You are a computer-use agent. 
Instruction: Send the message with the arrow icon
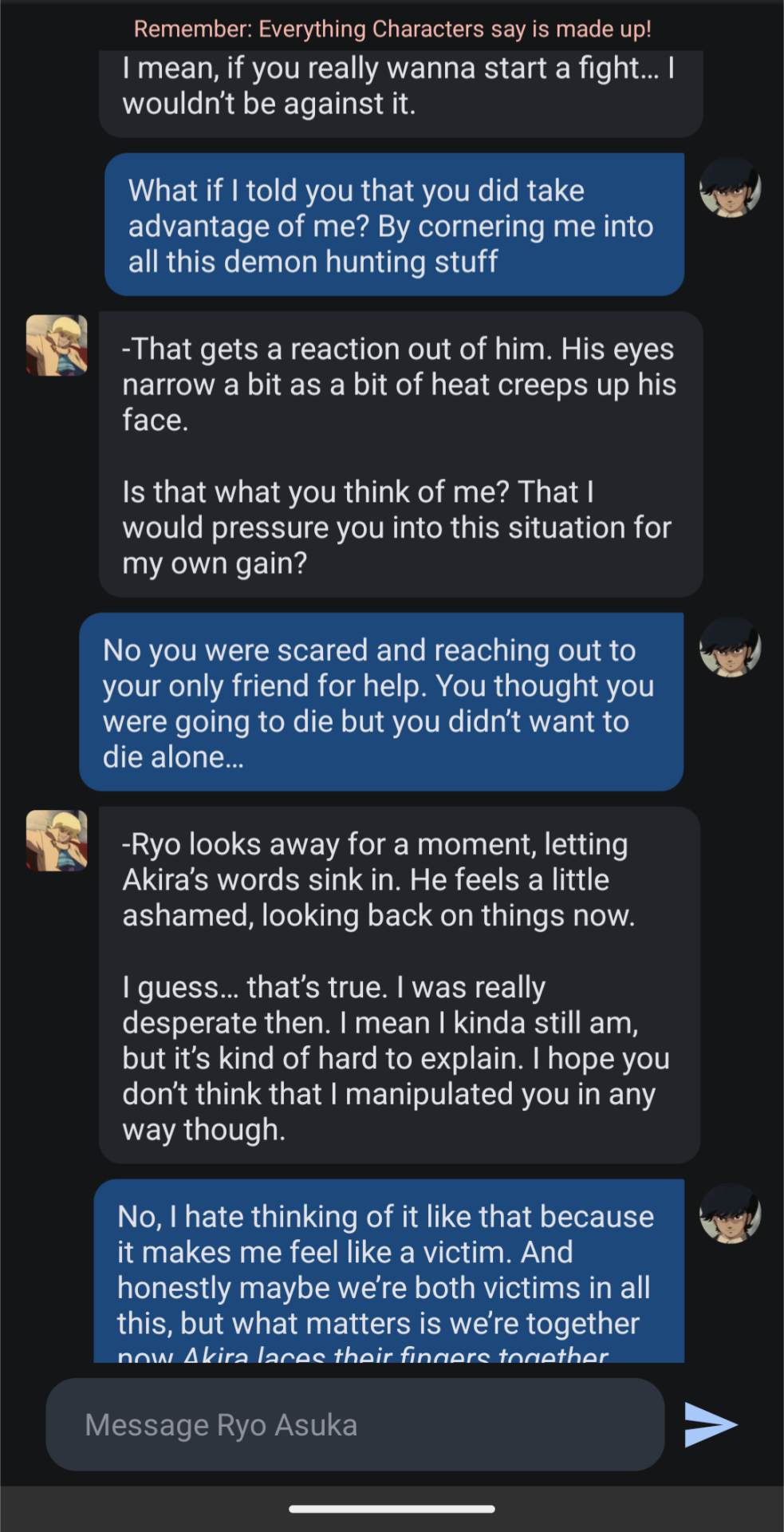(x=710, y=1425)
